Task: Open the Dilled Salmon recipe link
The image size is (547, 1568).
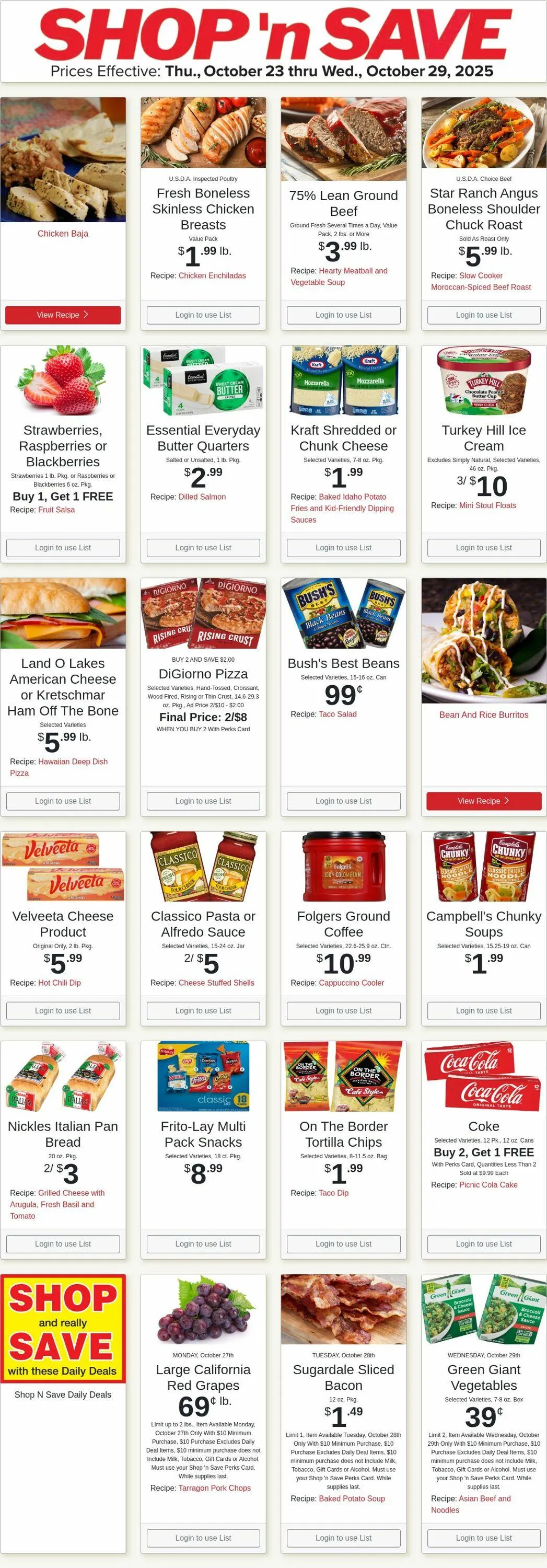Action: click(202, 497)
